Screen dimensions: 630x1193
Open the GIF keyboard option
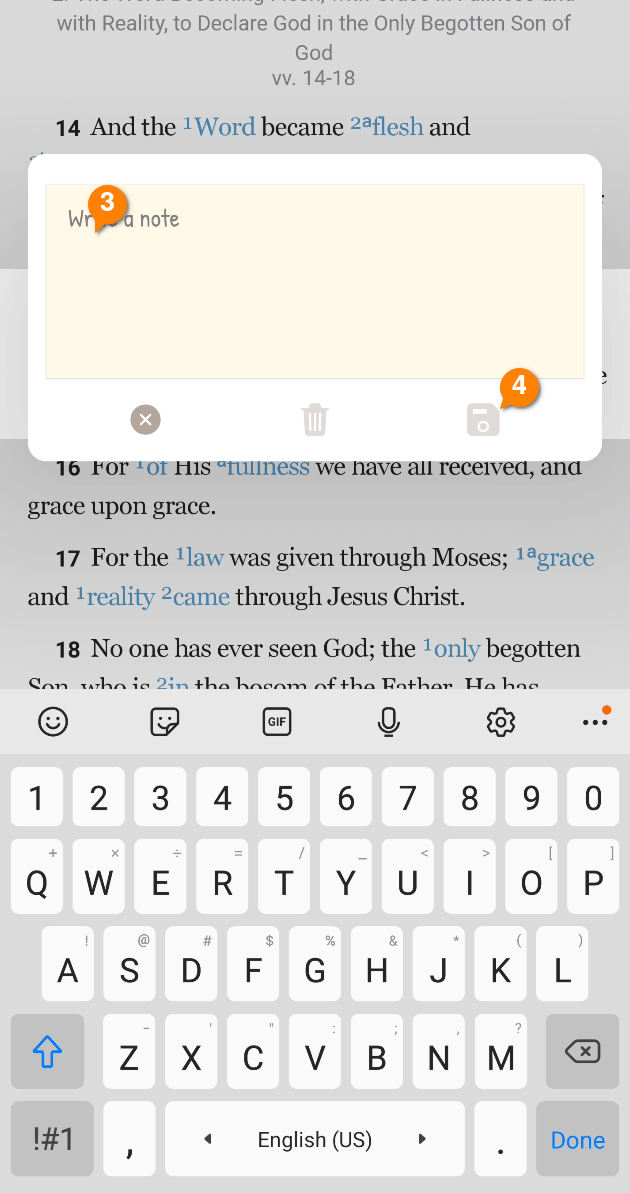277,721
